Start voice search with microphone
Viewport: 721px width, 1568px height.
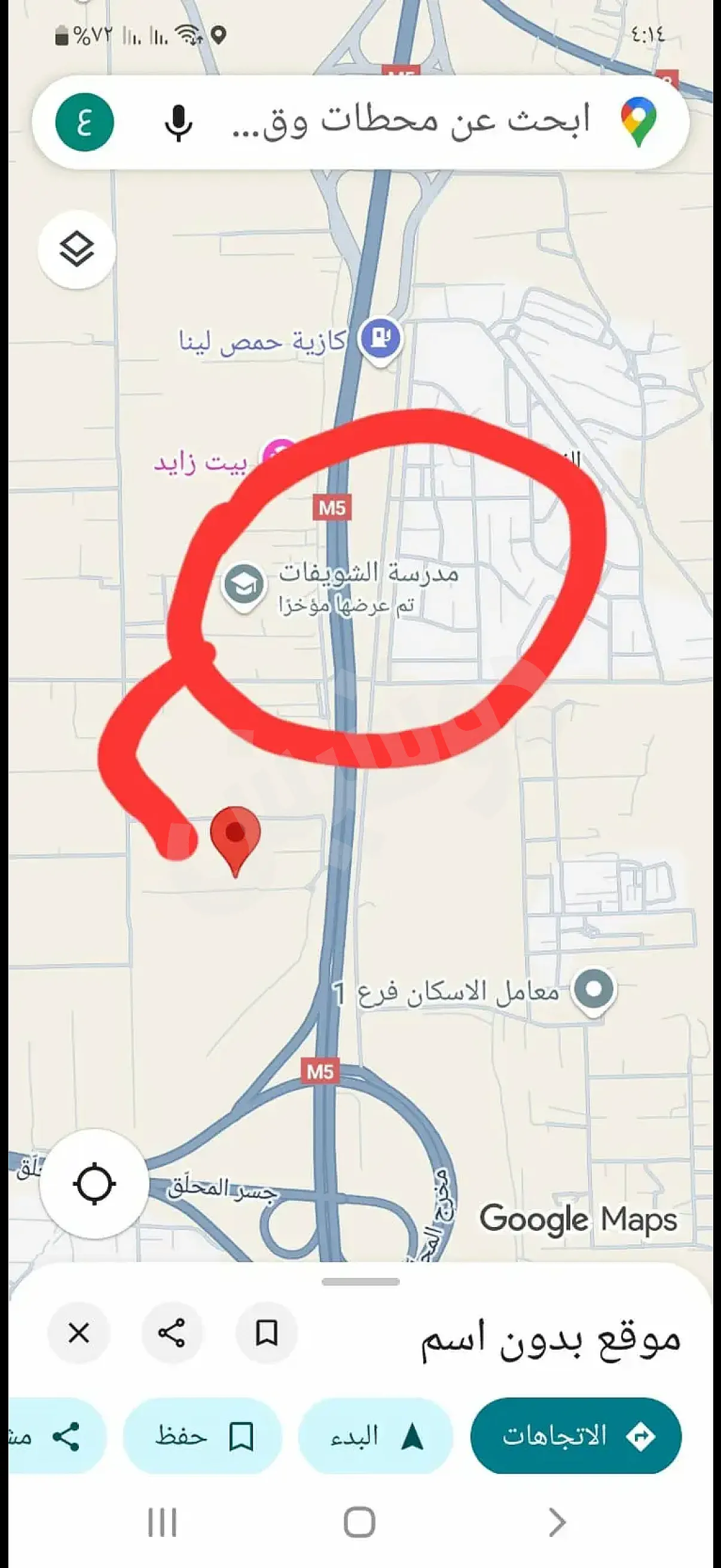(x=178, y=123)
